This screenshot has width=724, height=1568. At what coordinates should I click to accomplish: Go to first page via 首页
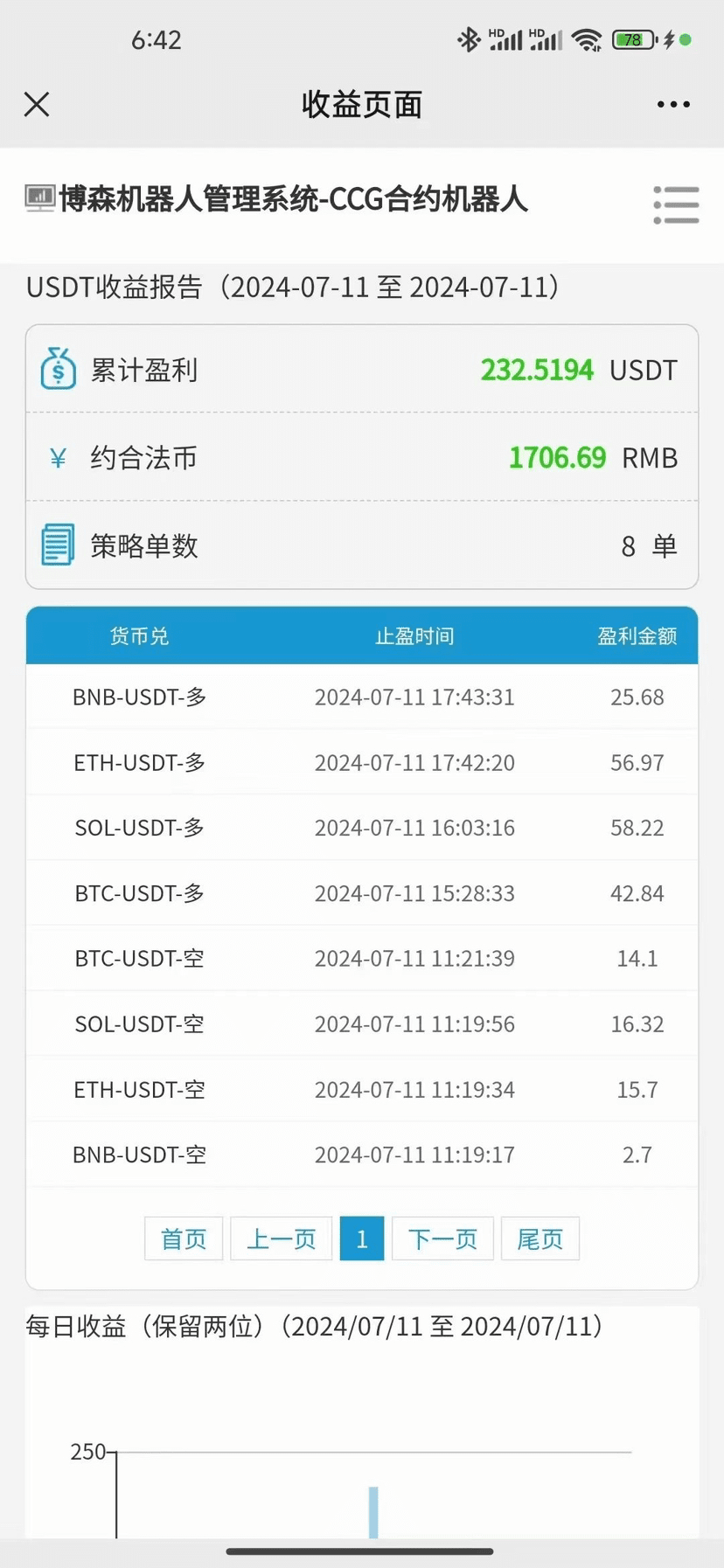pos(184,1238)
